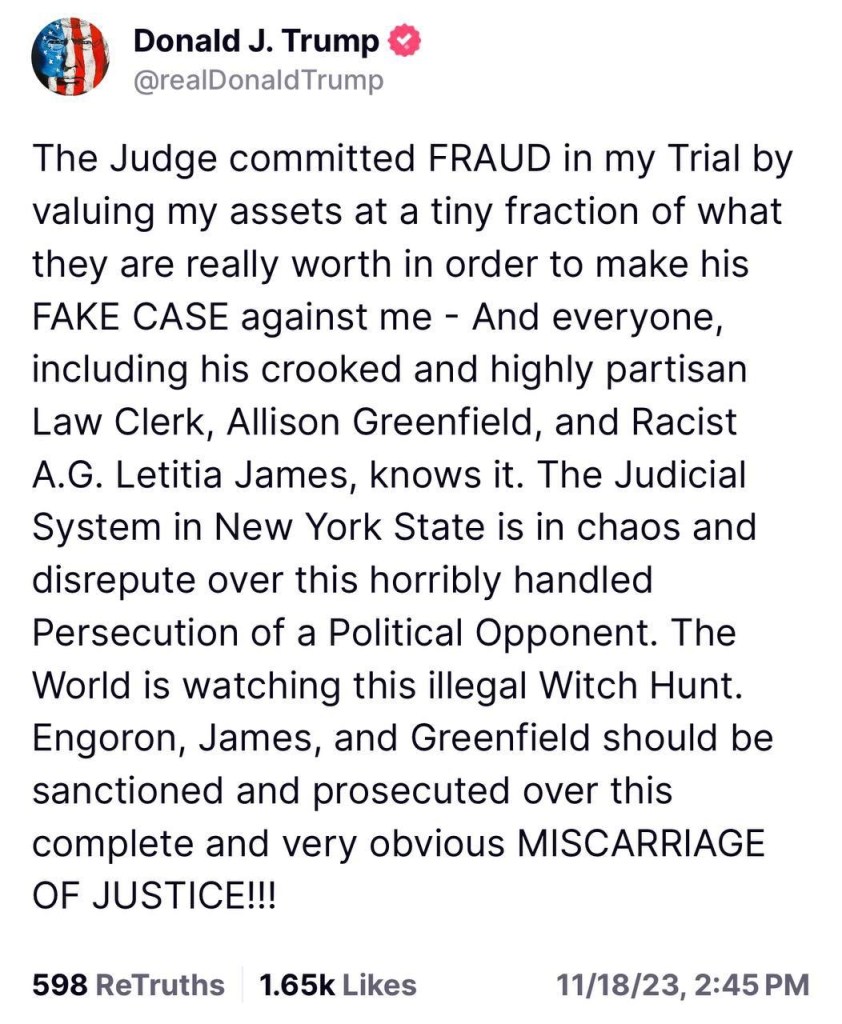This screenshot has width=842, height=1024.
Task: Open Donald J. Trump's profile picture
Action: pyautogui.click(x=70, y=56)
